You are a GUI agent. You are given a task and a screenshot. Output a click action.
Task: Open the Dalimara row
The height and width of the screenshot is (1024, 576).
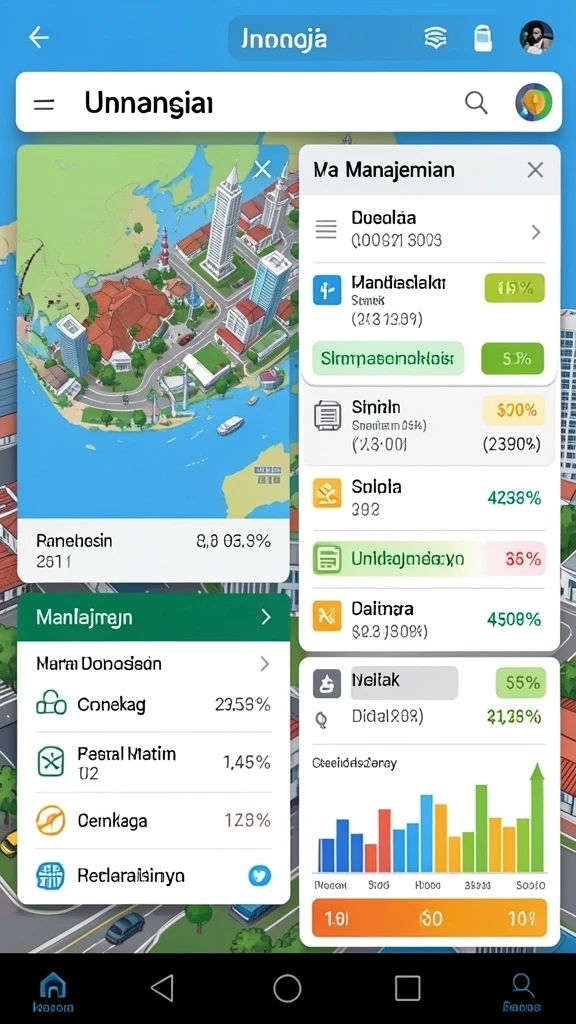pos(429,619)
